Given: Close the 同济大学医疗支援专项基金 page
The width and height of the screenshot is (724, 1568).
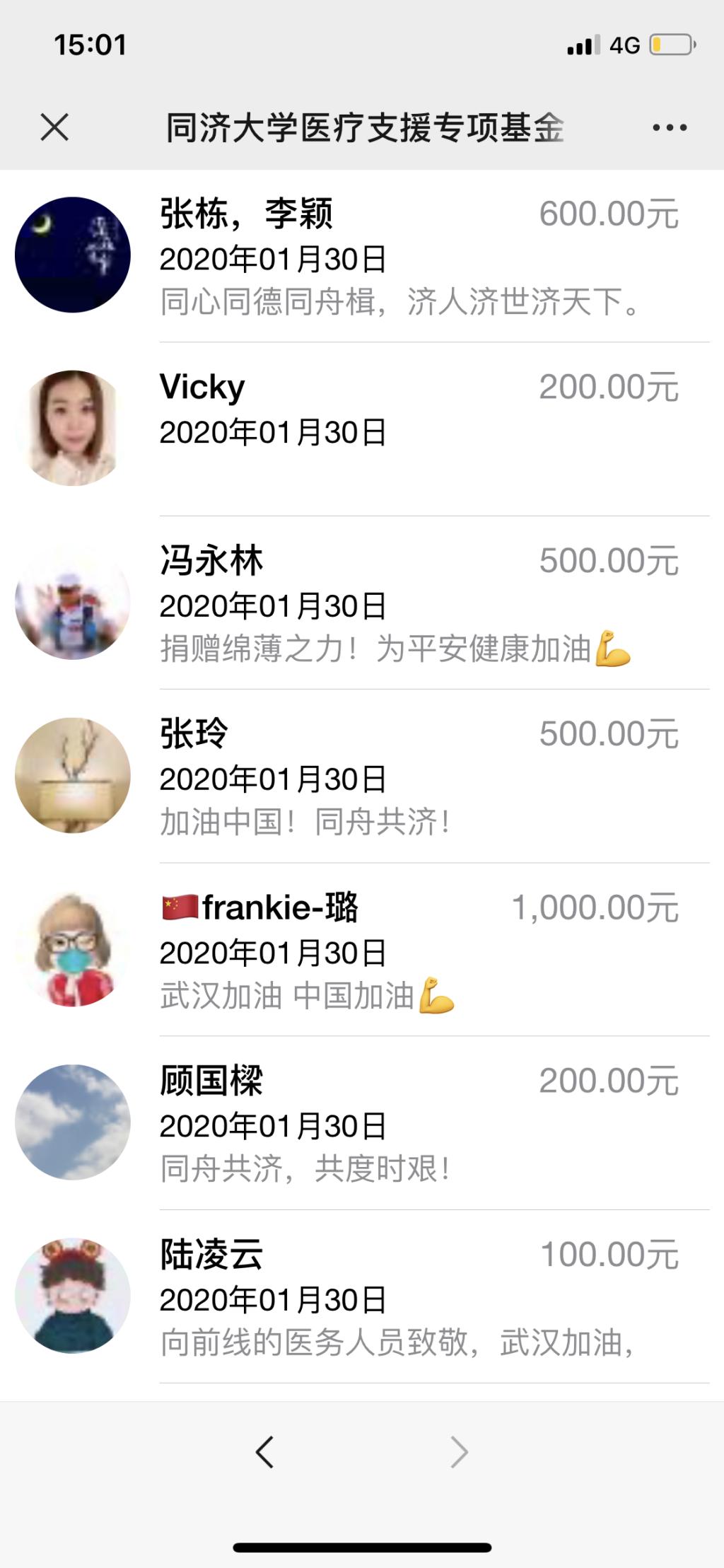Looking at the screenshot, I should tap(54, 128).
